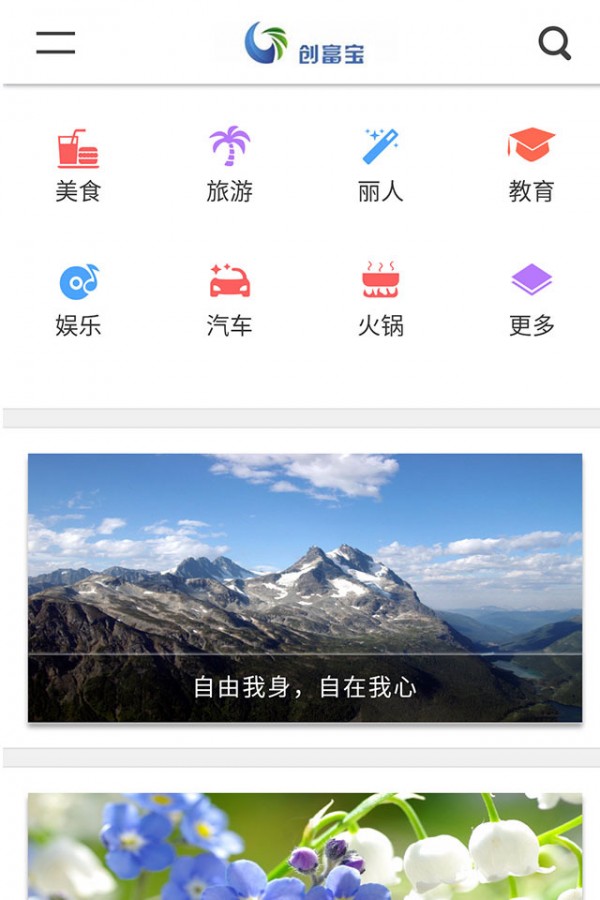Screen dimensions: 600x900
Task: Select the 旅游 travel category
Action: point(229,165)
